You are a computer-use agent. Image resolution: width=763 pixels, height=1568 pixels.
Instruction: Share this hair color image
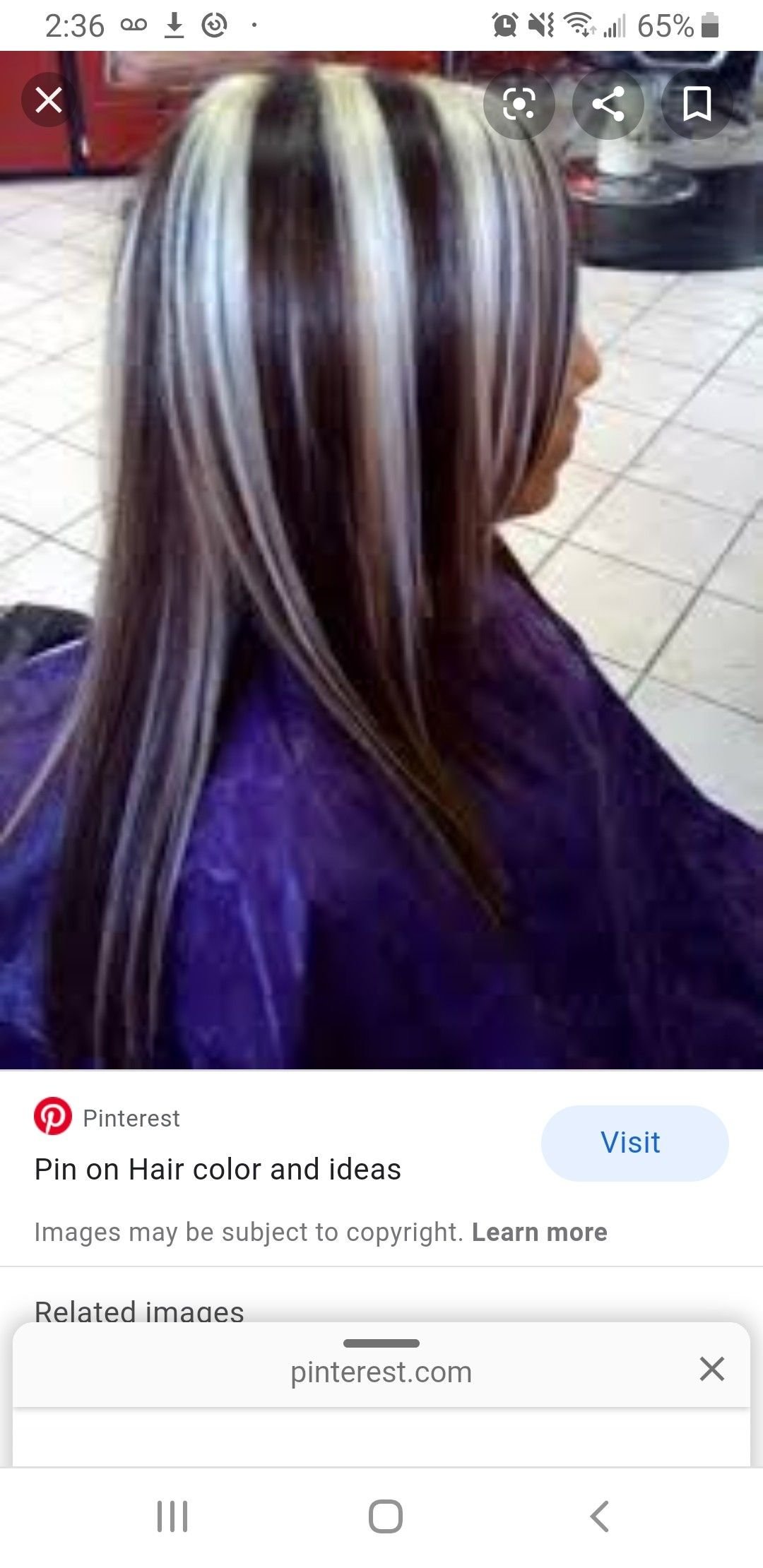(x=608, y=104)
